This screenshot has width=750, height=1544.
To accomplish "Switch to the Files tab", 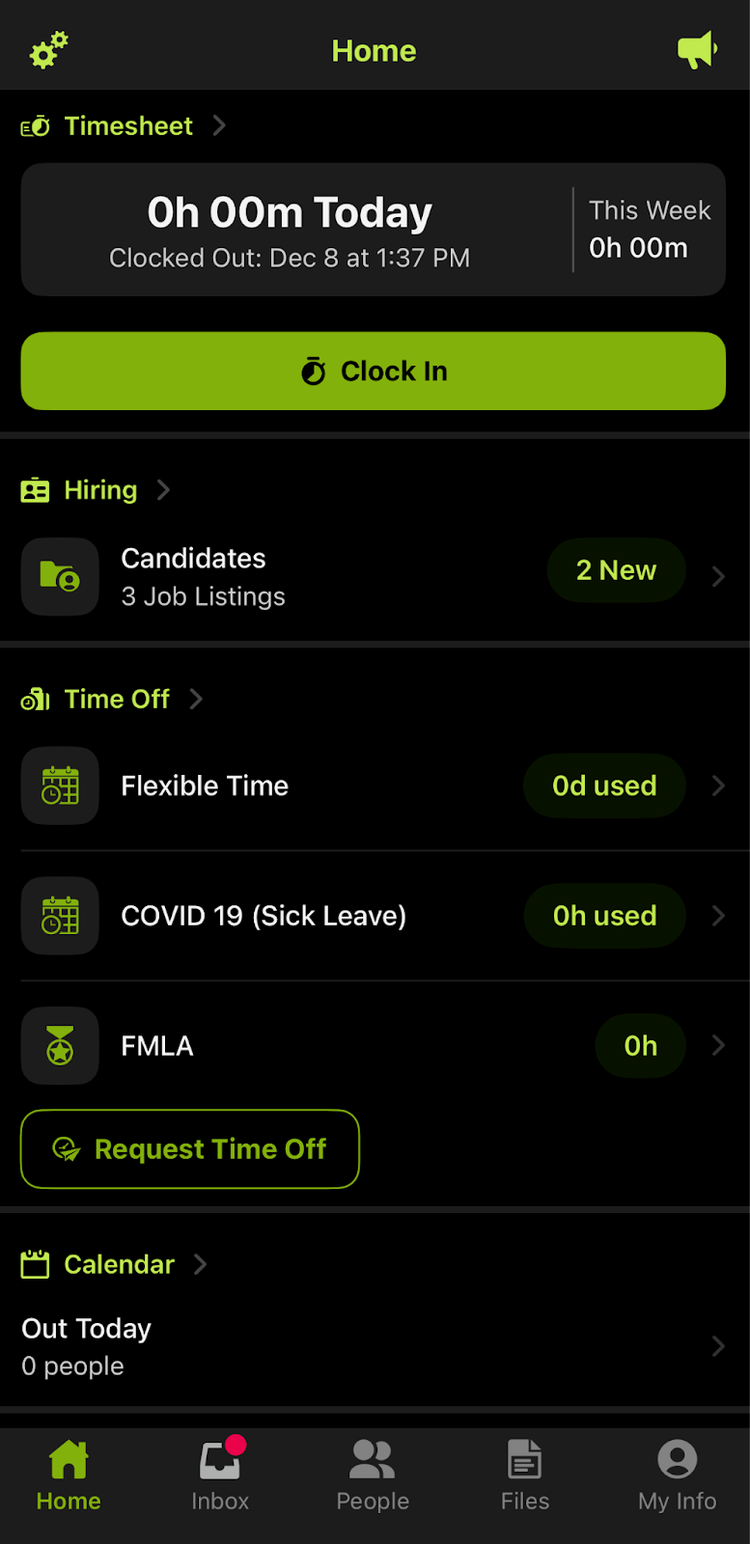I will [x=525, y=1475].
